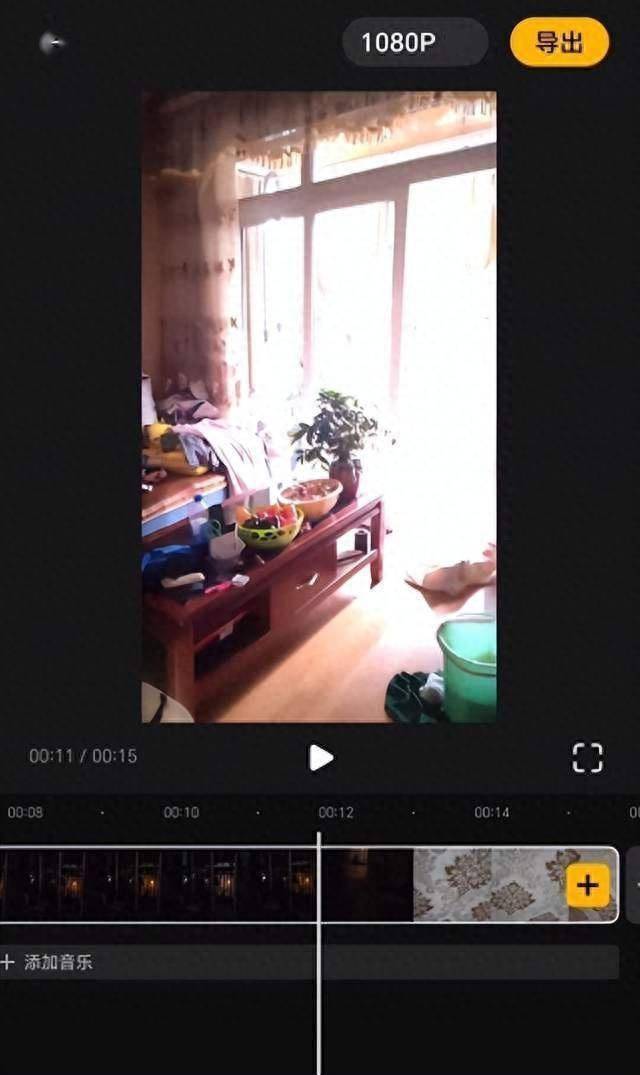Image resolution: width=640 pixels, height=1075 pixels.
Task: Enter fullscreen preview mode
Action: (x=587, y=757)
